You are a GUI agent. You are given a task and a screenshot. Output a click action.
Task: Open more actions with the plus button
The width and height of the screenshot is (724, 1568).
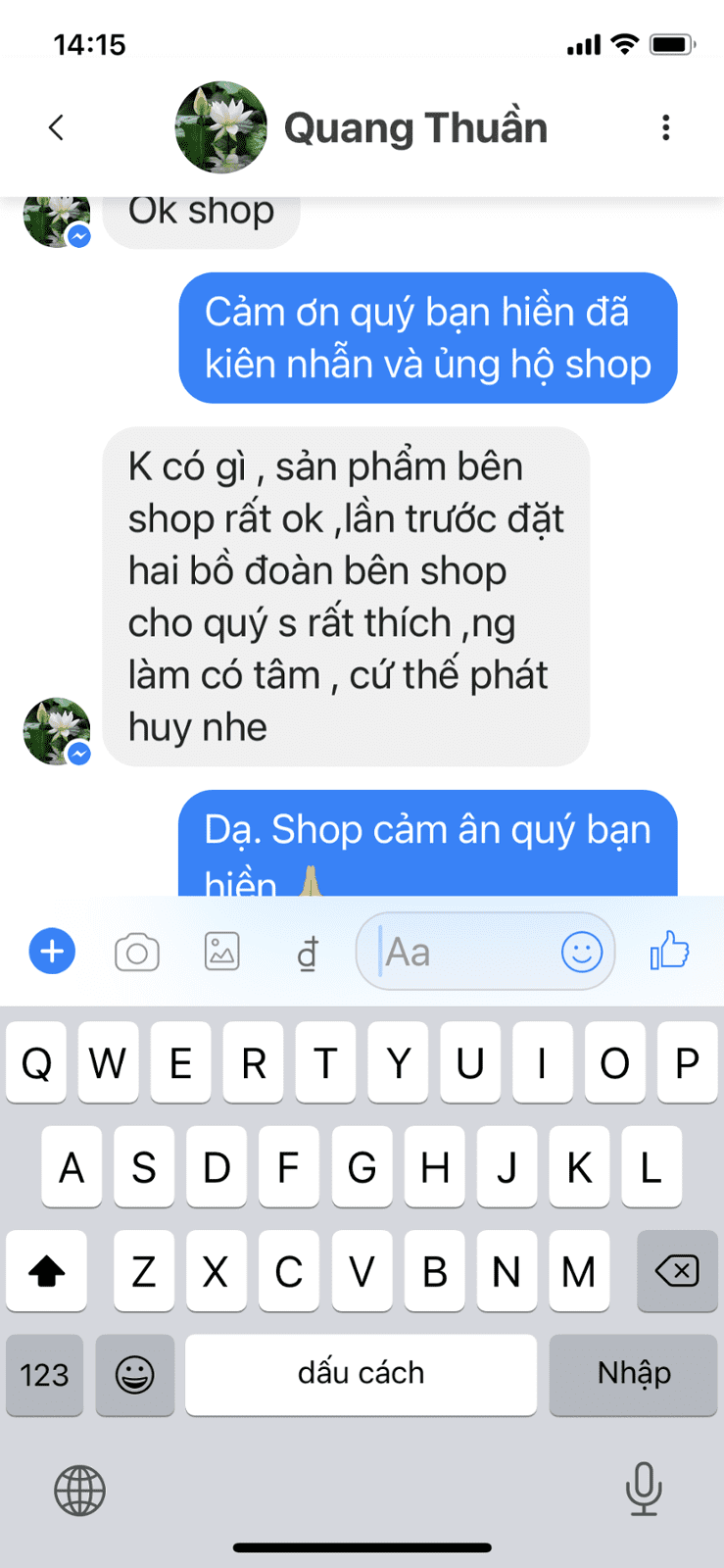coord(52,952)
